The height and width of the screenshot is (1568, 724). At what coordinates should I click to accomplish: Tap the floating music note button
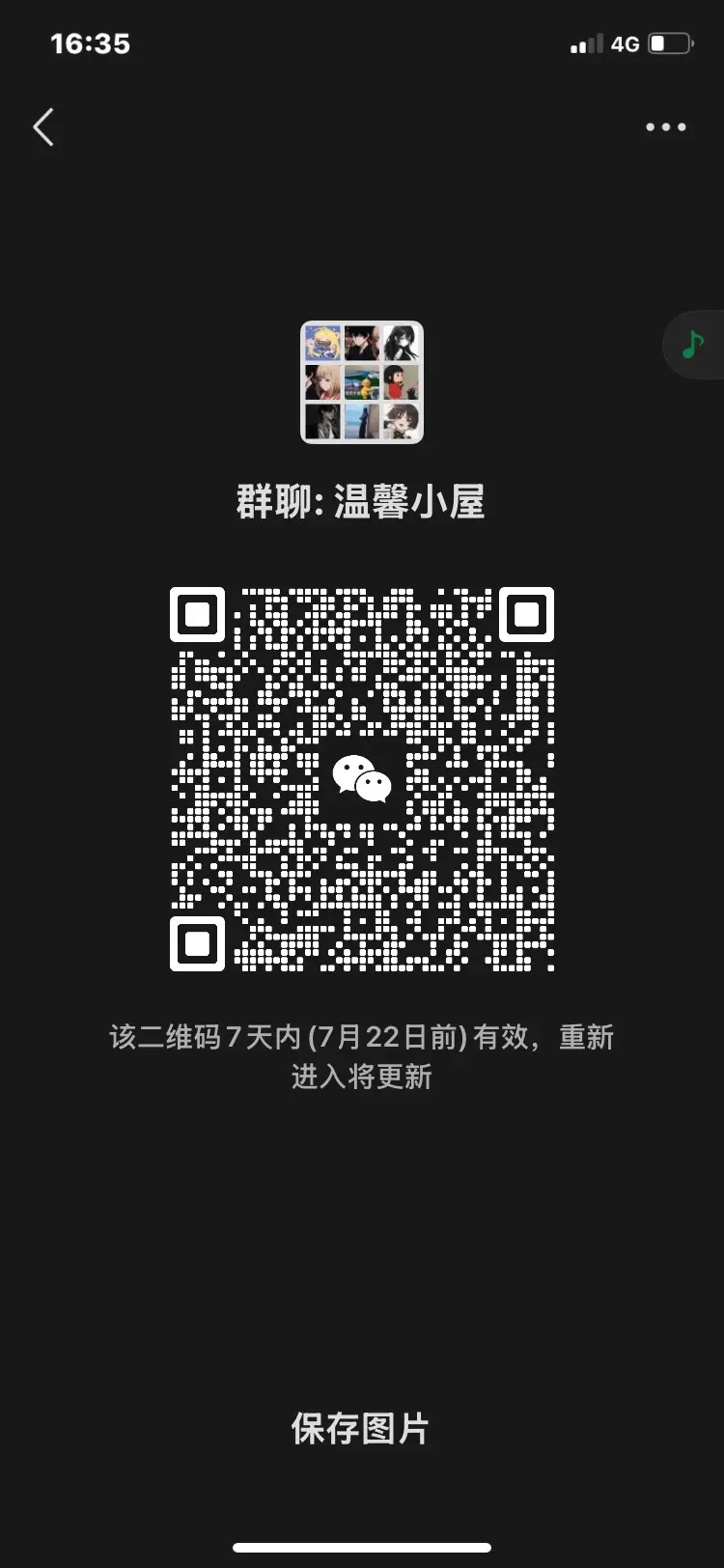point(693,345)
